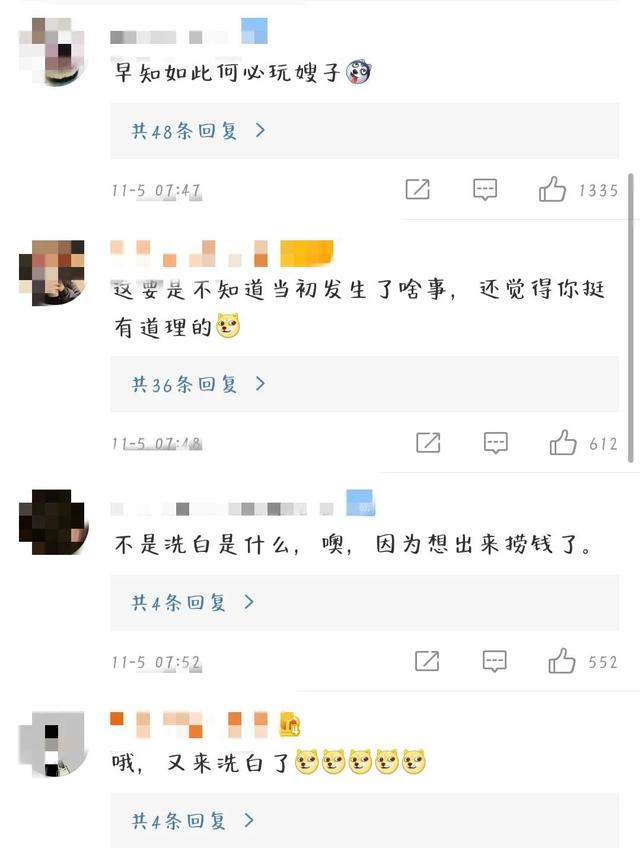Expand the 共36条回复 replies
640x848 pixels.
pos(199,384)
